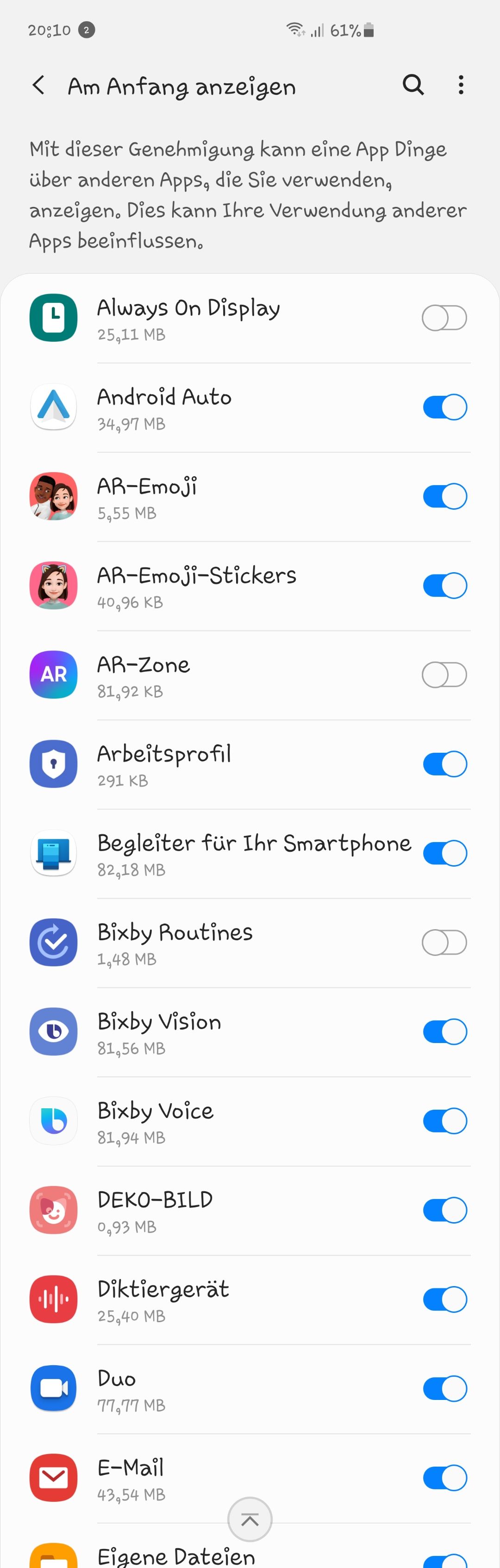The image size is (500, 1568).
Task: Switch off Bixby Voice overlay permission
Action: click(444, 1121)
